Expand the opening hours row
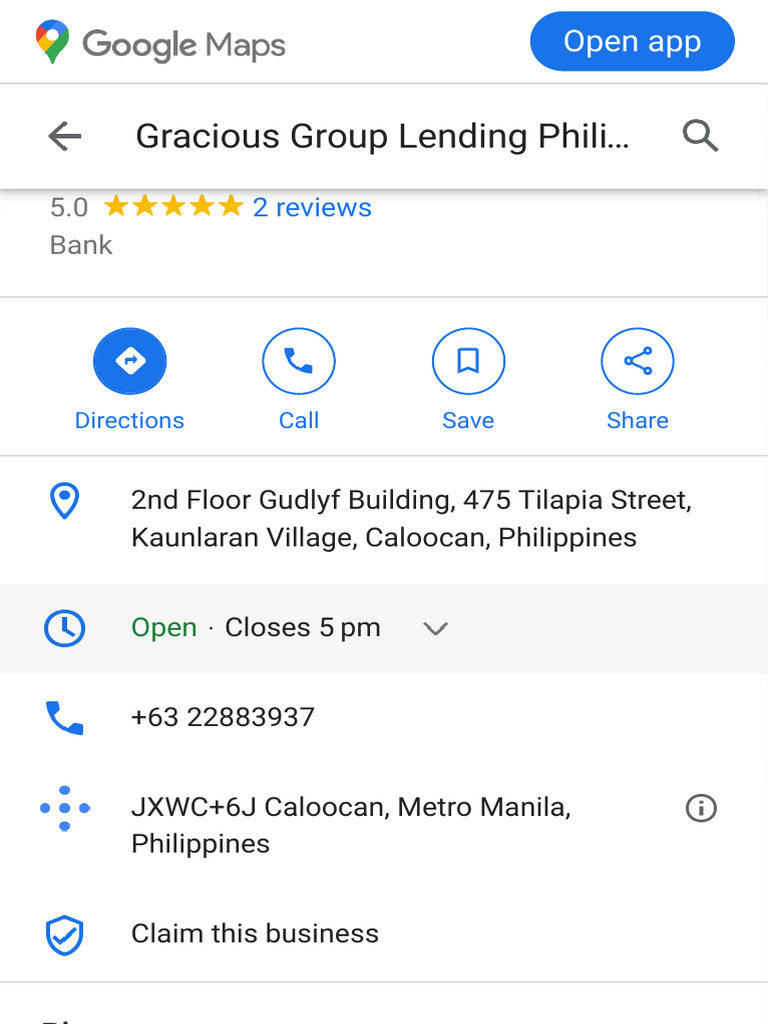Viewport: 768px width, 1024px height. (436, 628)
